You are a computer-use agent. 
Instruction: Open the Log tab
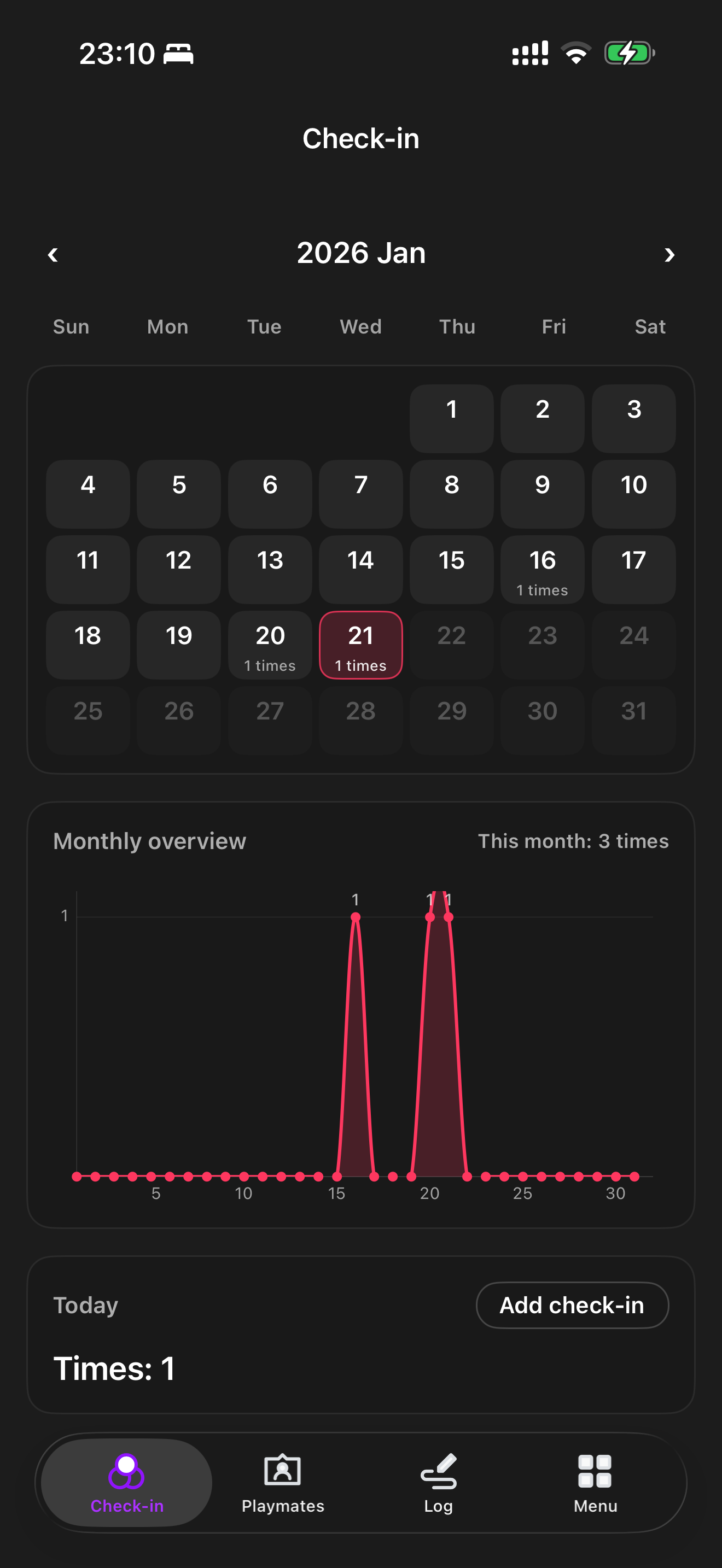pyautogui.click(x=438, y=1483)
